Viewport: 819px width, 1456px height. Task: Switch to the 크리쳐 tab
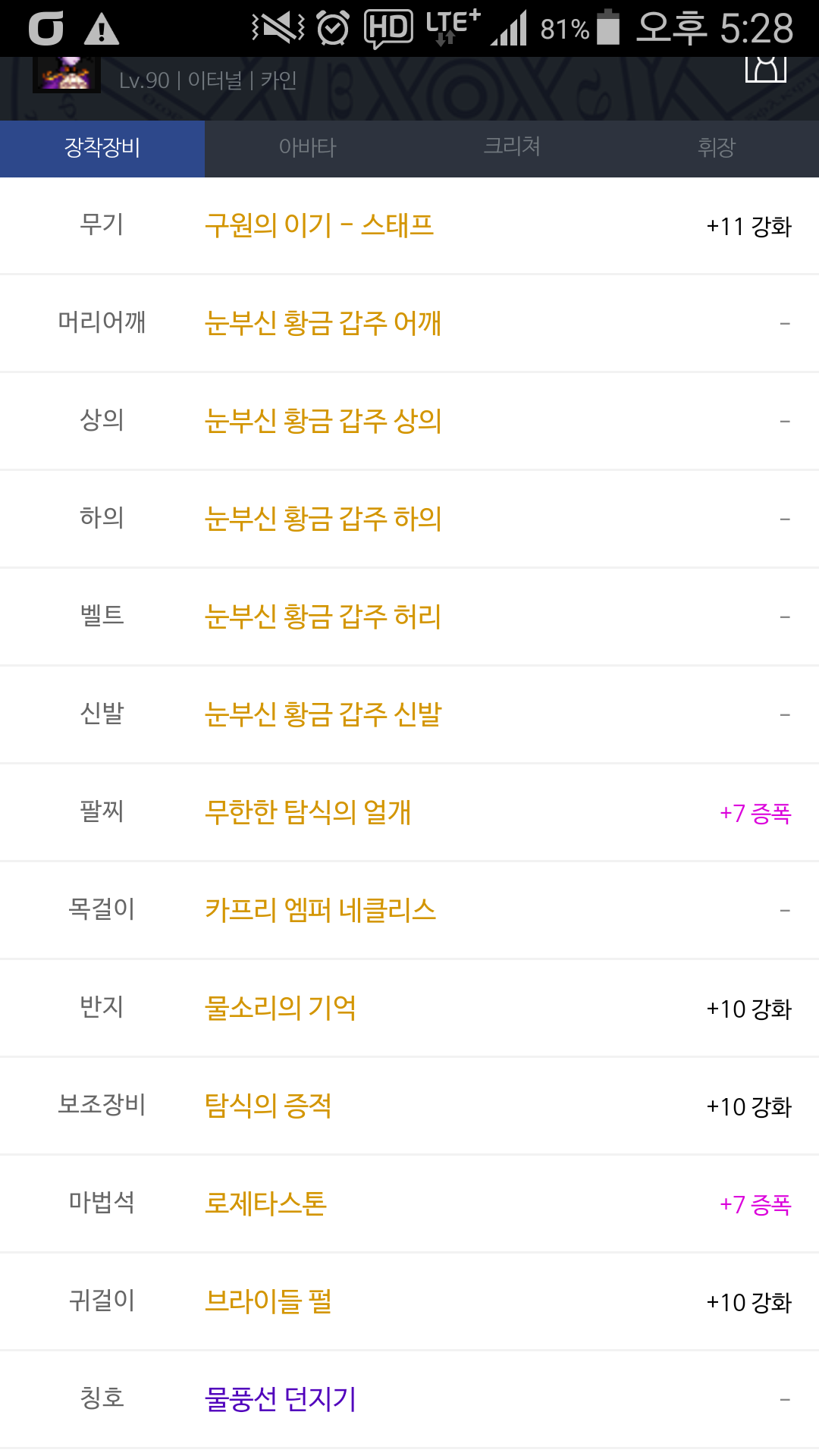(x=512, y=148)
